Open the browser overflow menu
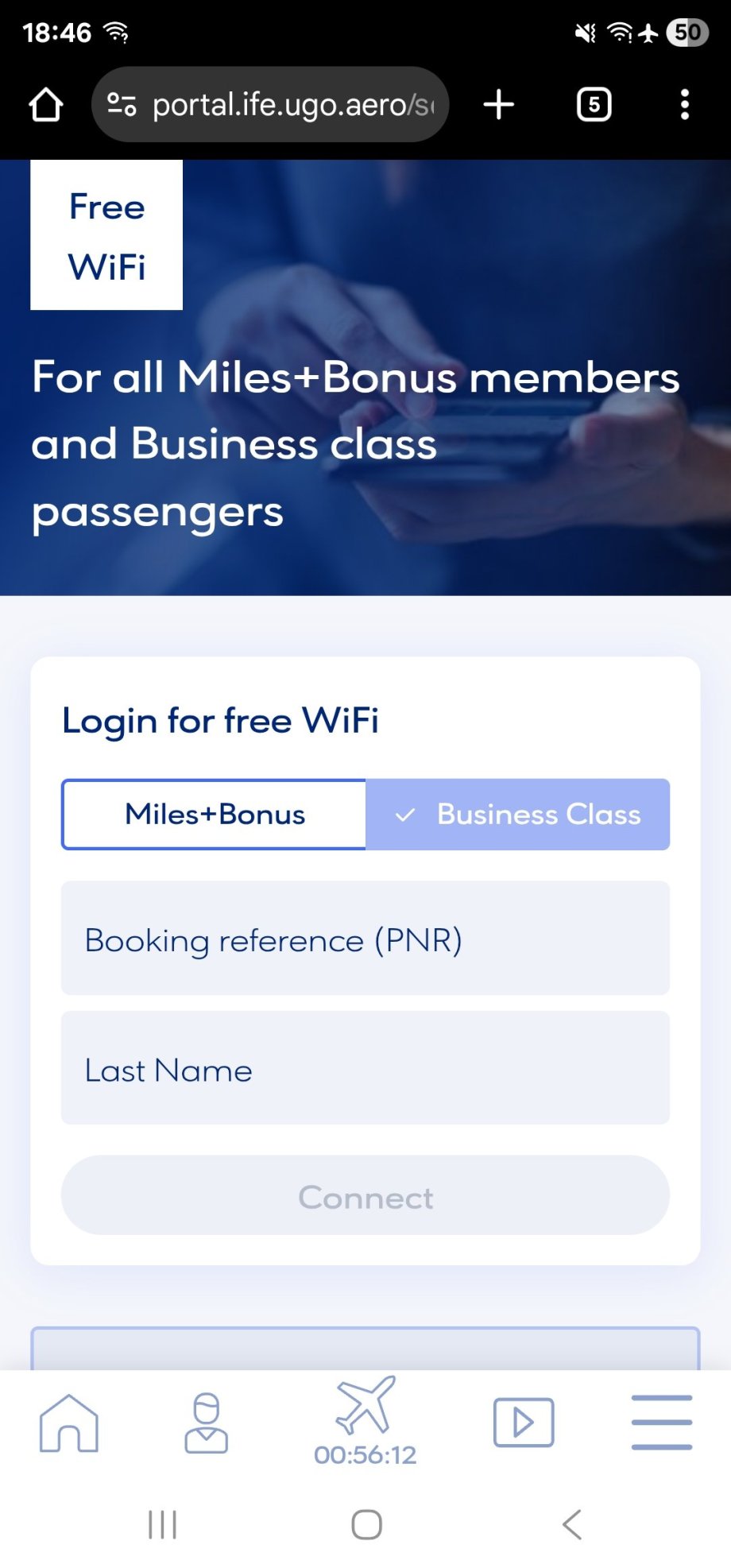This screenshot has width=731, height=1568. pos(684,105)
